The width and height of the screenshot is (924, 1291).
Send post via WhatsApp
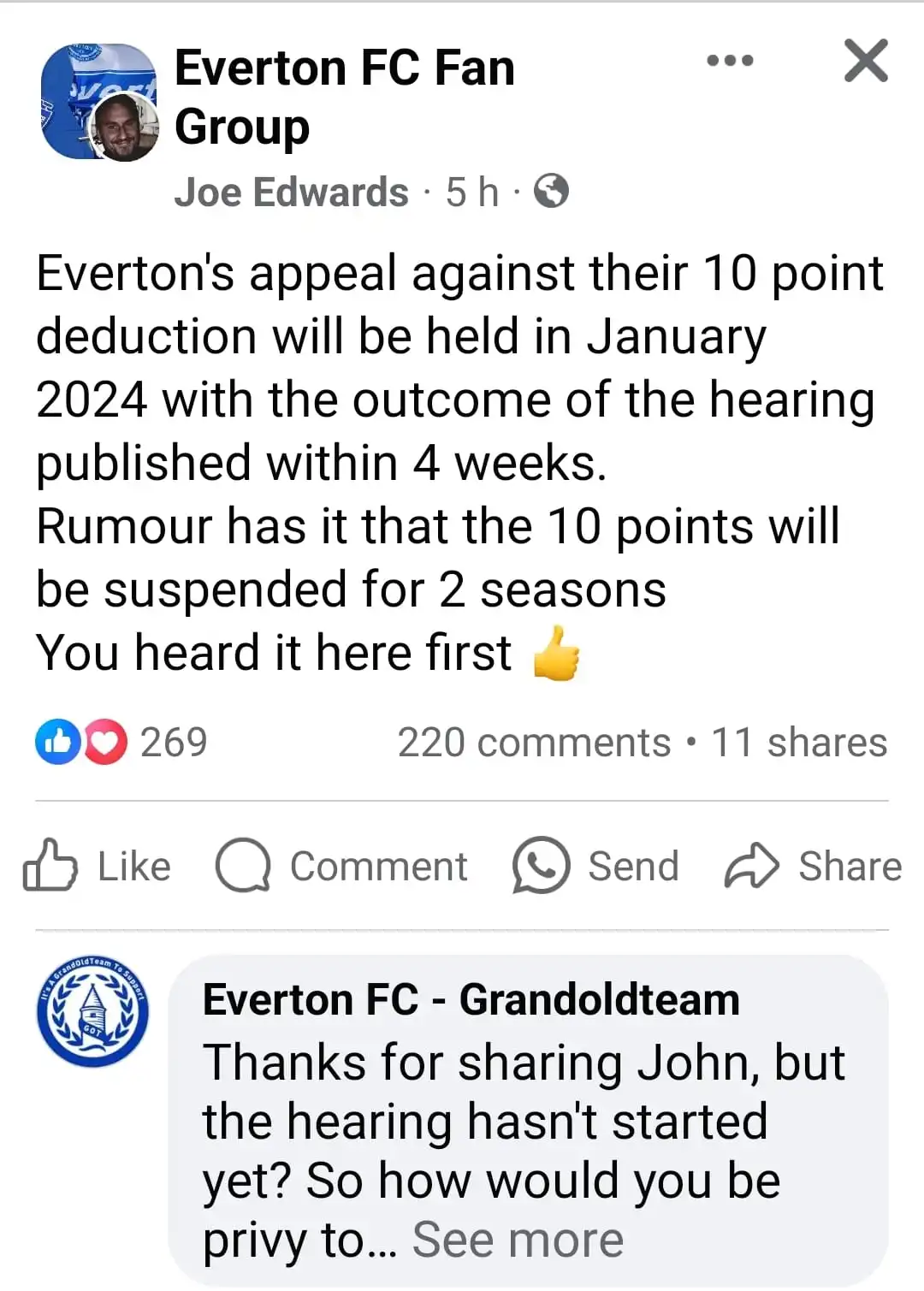coord(595,866)
